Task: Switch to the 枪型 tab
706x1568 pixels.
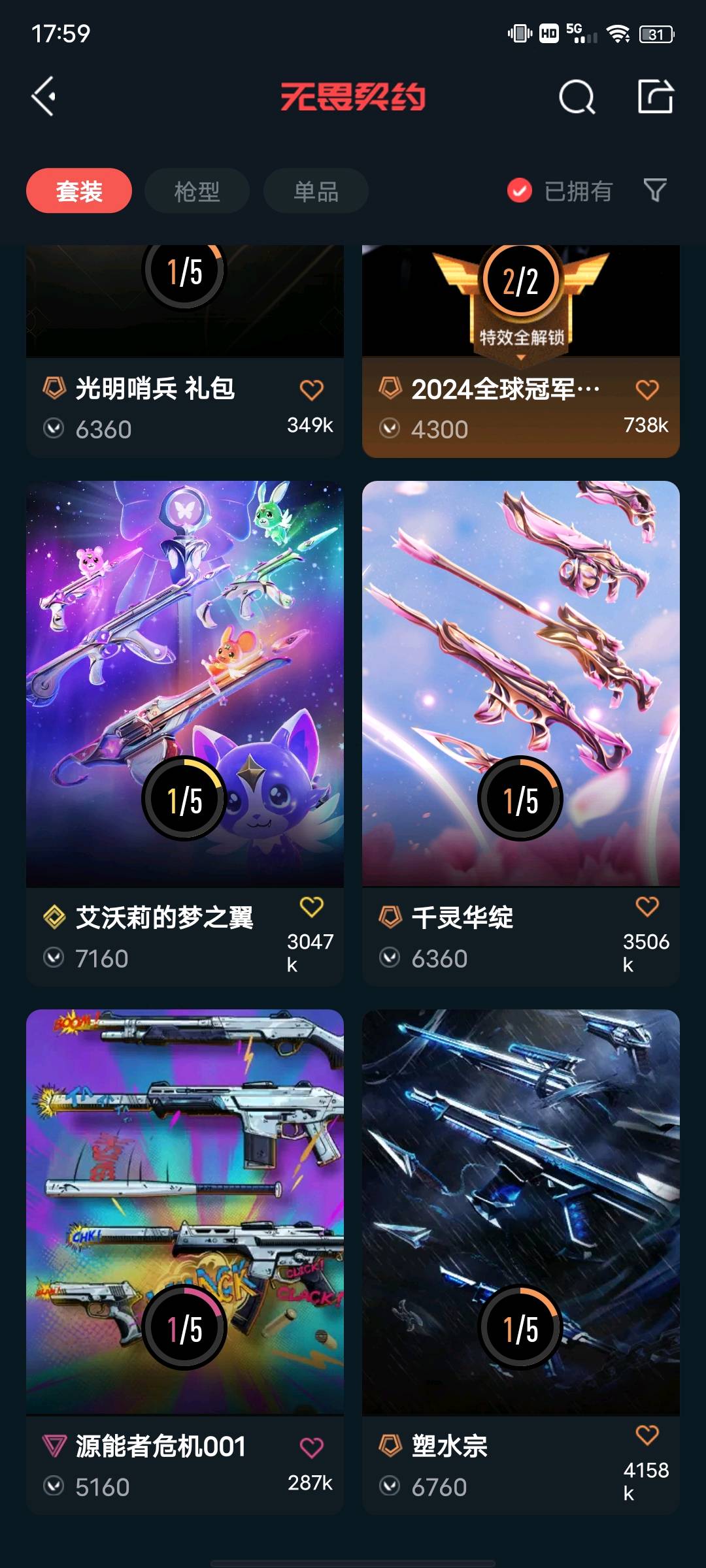Action: (x=197, y=191)
